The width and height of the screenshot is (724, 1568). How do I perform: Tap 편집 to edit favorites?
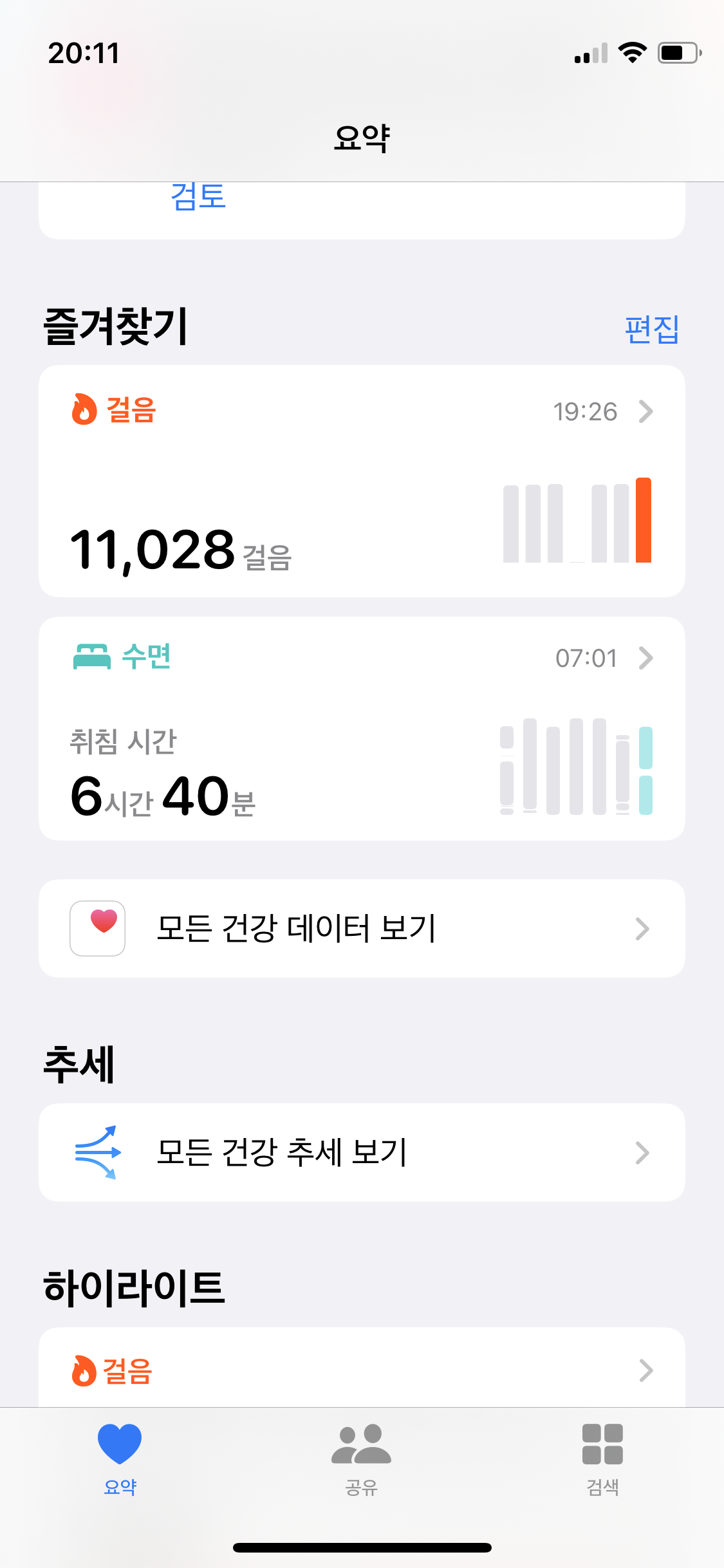click(651, 330)
